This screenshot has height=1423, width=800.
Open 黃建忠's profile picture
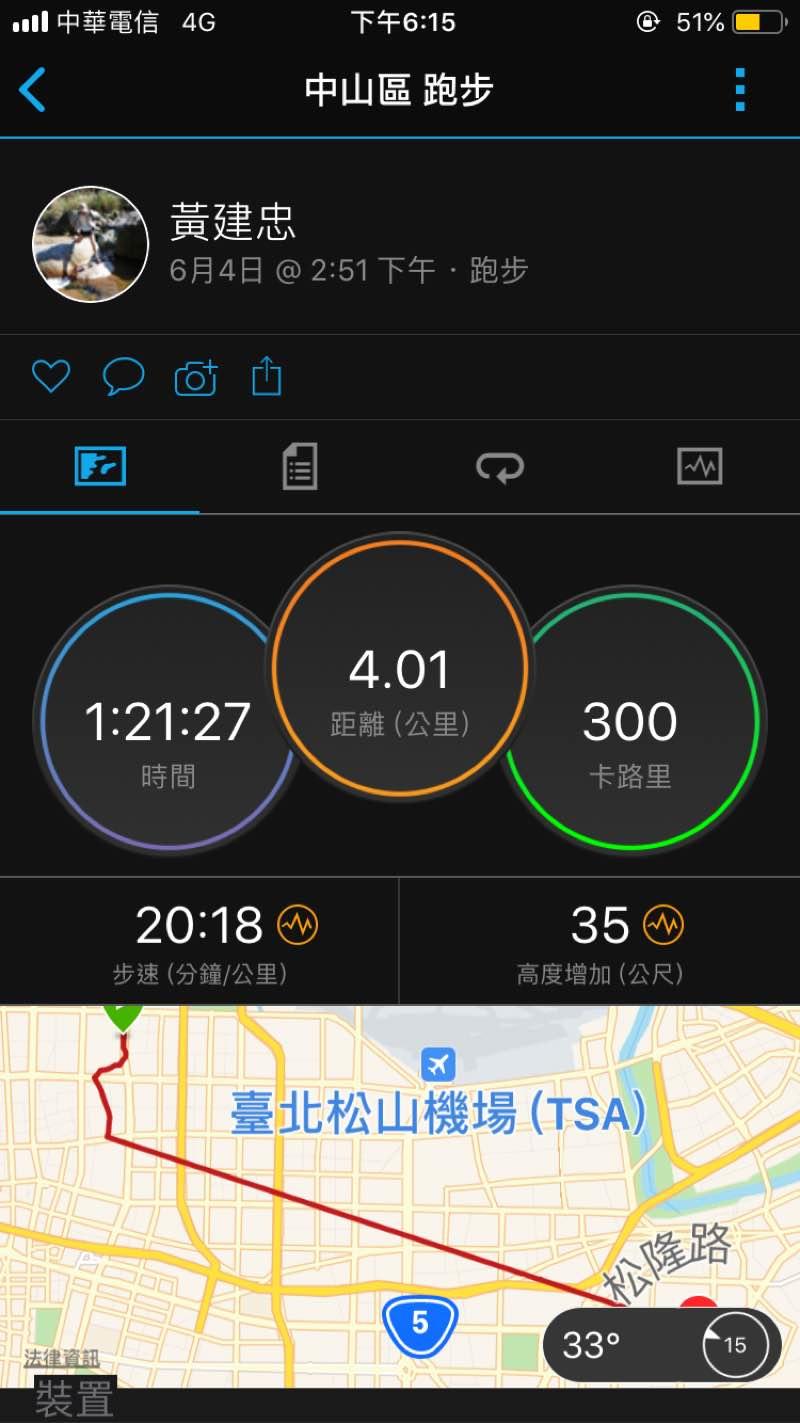point(91,245)
